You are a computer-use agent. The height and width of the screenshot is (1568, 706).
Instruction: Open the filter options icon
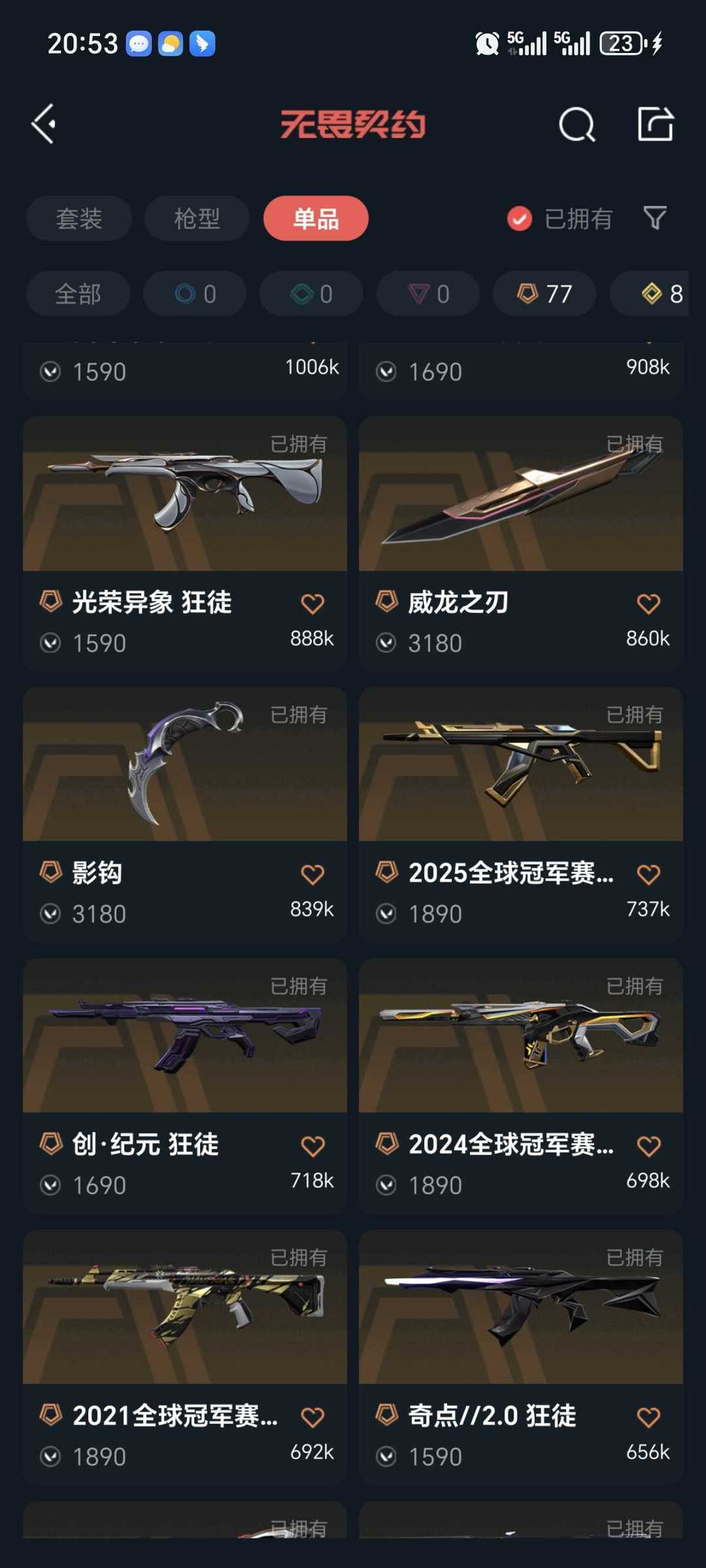click(654, 218)
